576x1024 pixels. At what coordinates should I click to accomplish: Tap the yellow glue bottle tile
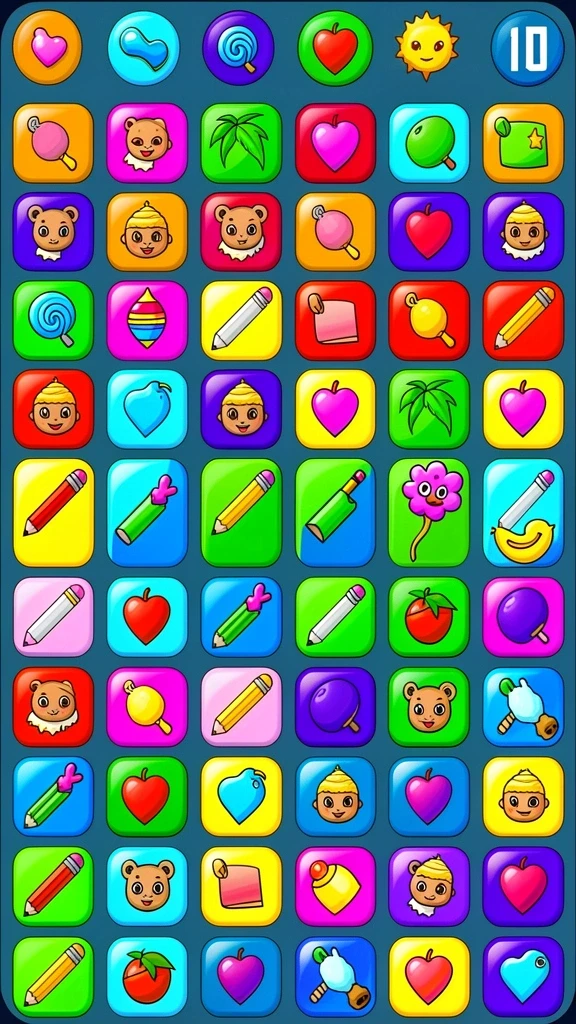click(335, 886)
